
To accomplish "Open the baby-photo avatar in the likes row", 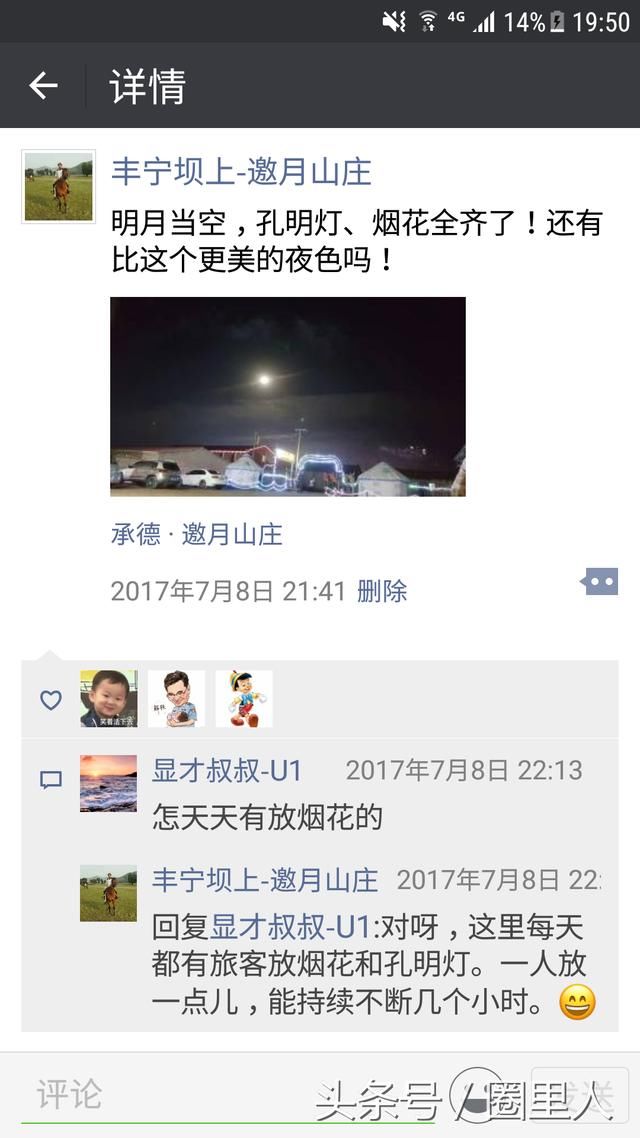I will pos(109,699).
